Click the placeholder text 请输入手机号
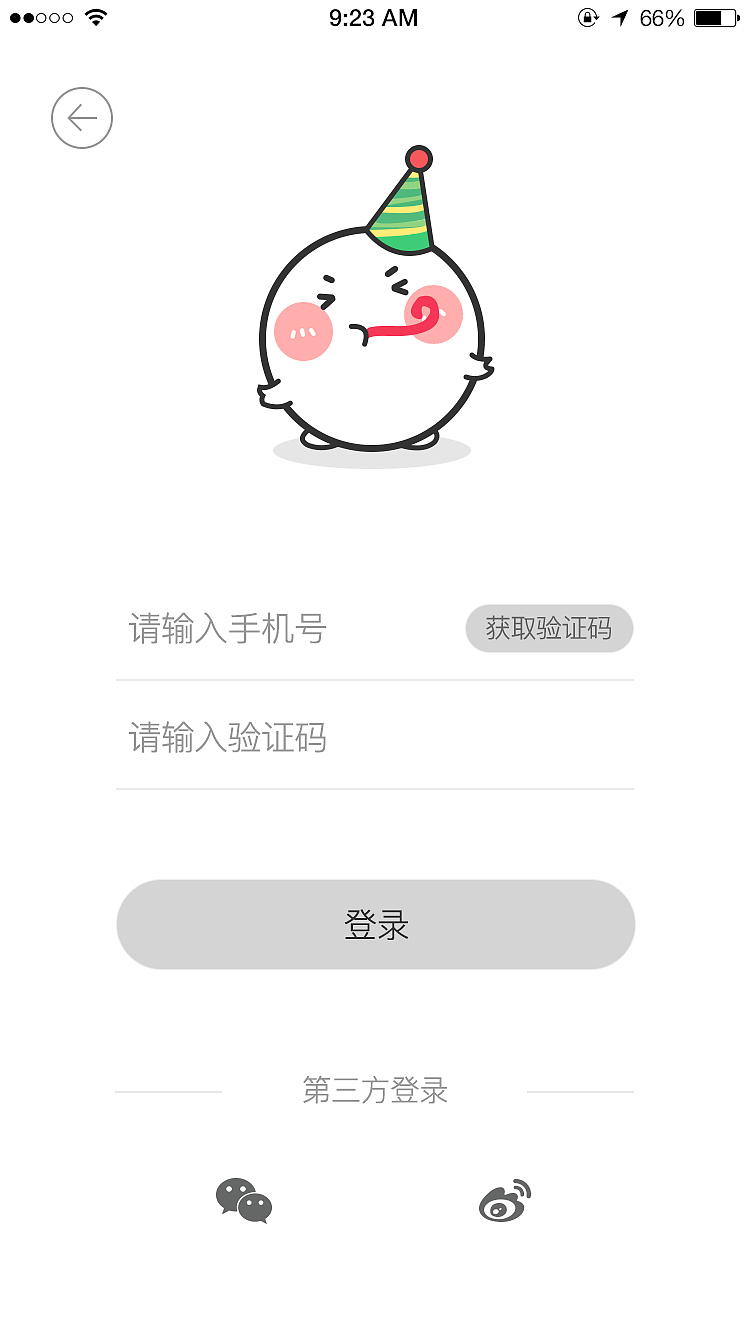Image resolution: width=750 pixels, height=1334 pixels. [225, 628]
